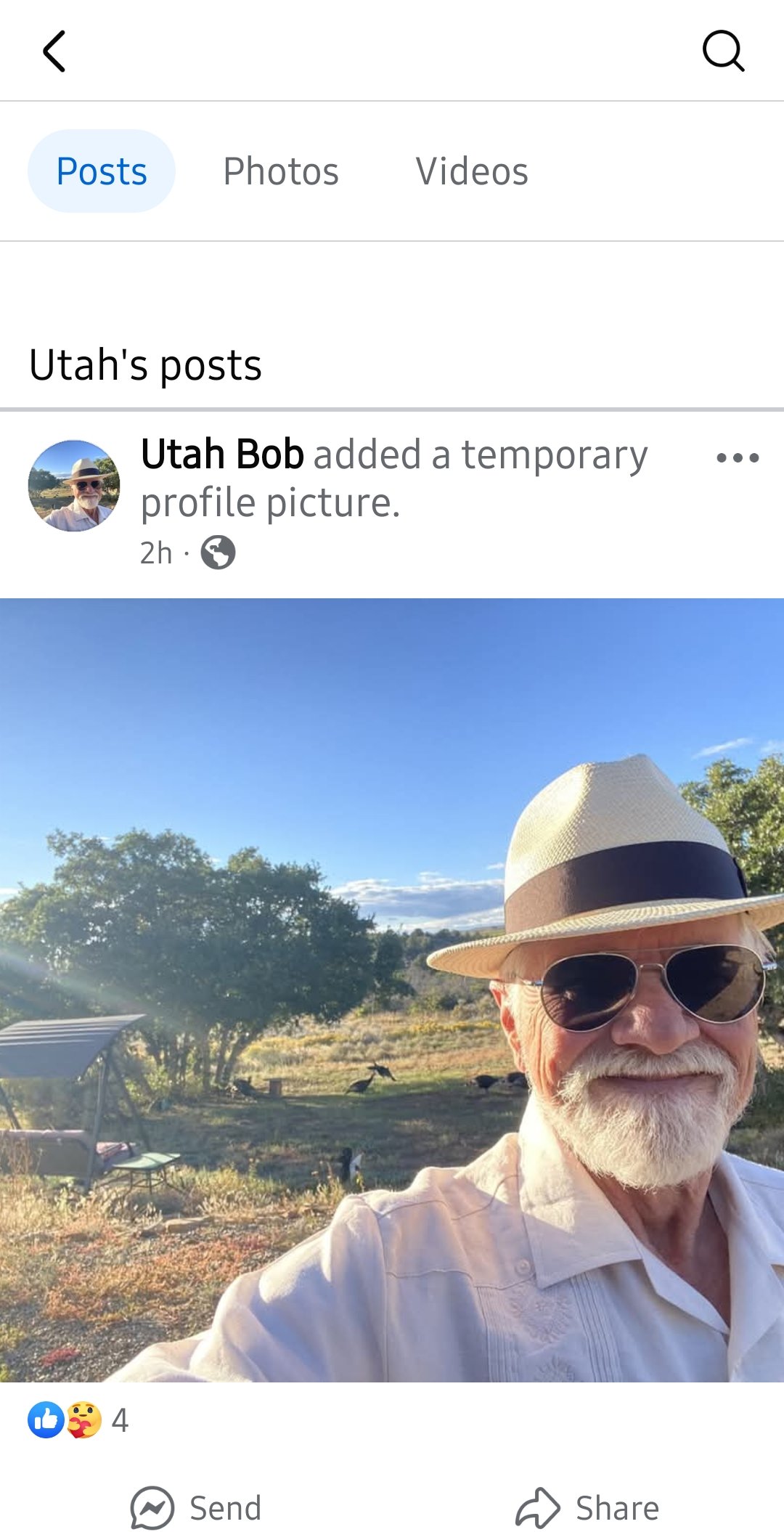The height and width of the screenshot is (1532, 784).
Task: Go back using the top arrow
Action: tap(54, 51)
